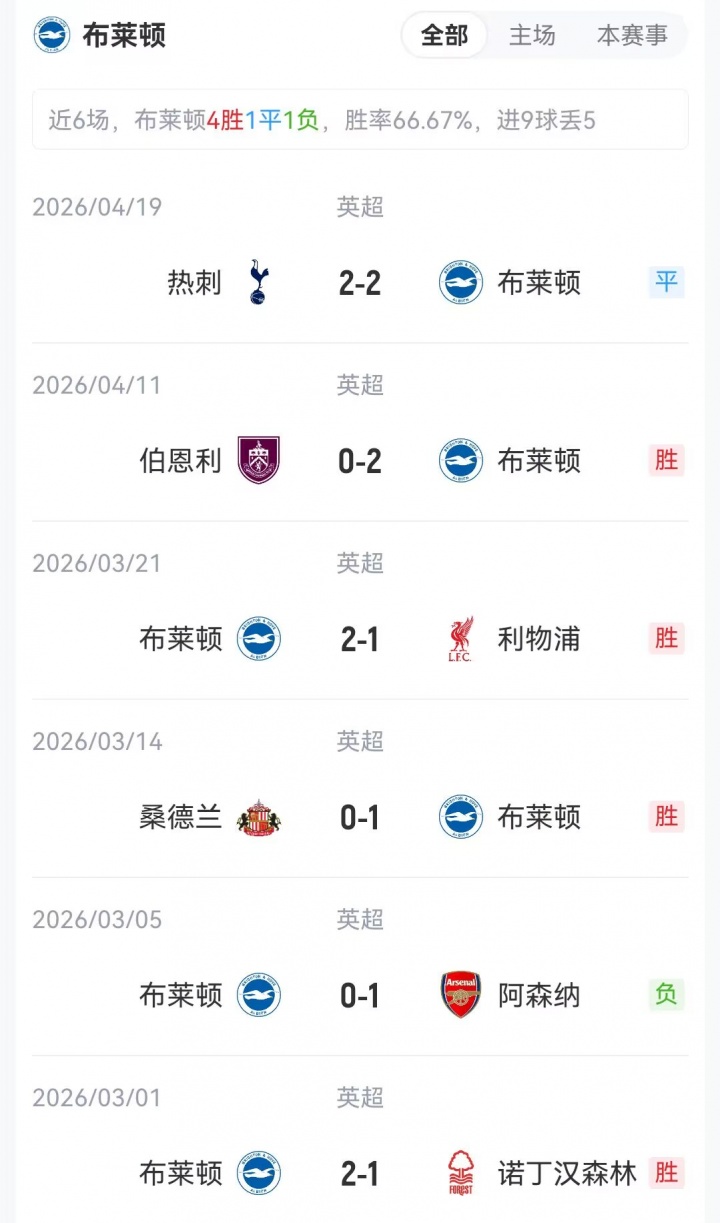The image size is (720, 1223).
Task: Select the 主场 filter tab
Action: (x=532, y=36)
